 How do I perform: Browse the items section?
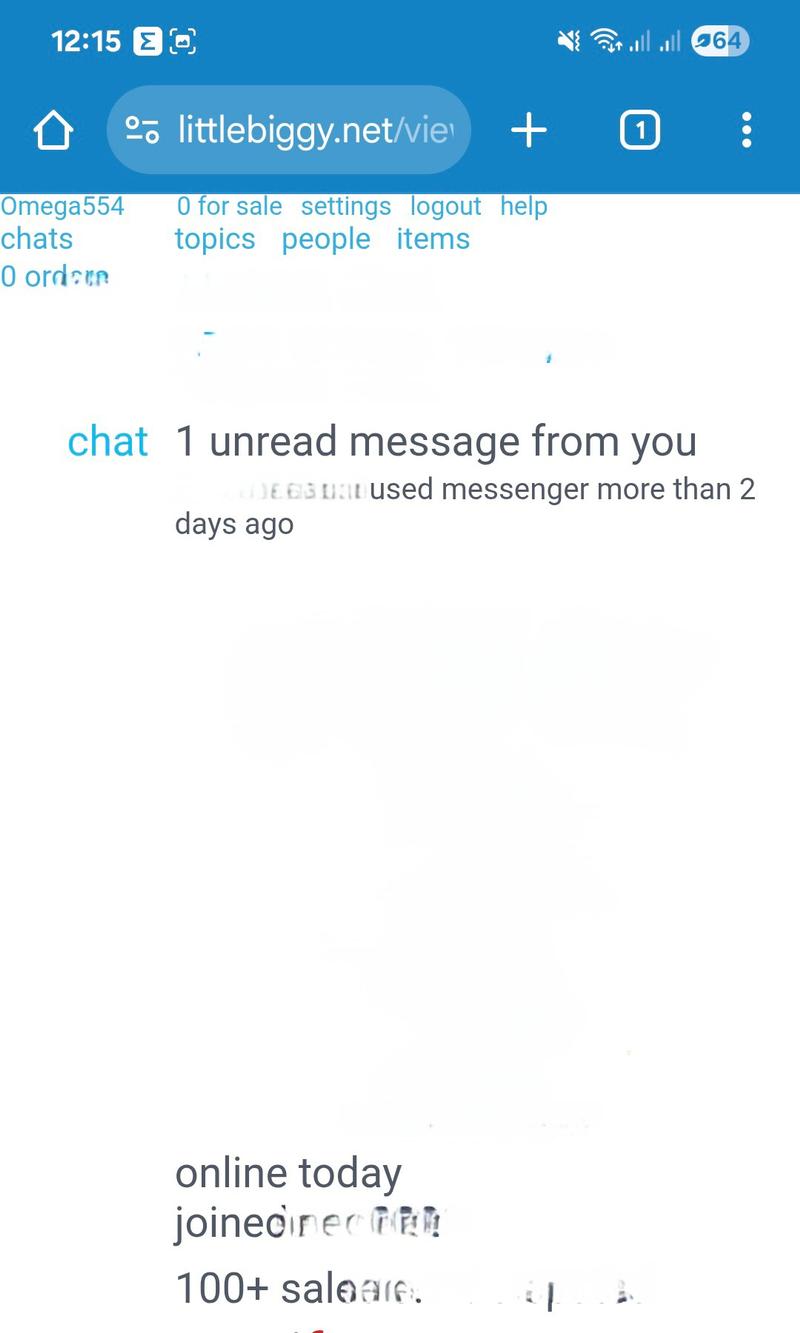click(432, 240)
